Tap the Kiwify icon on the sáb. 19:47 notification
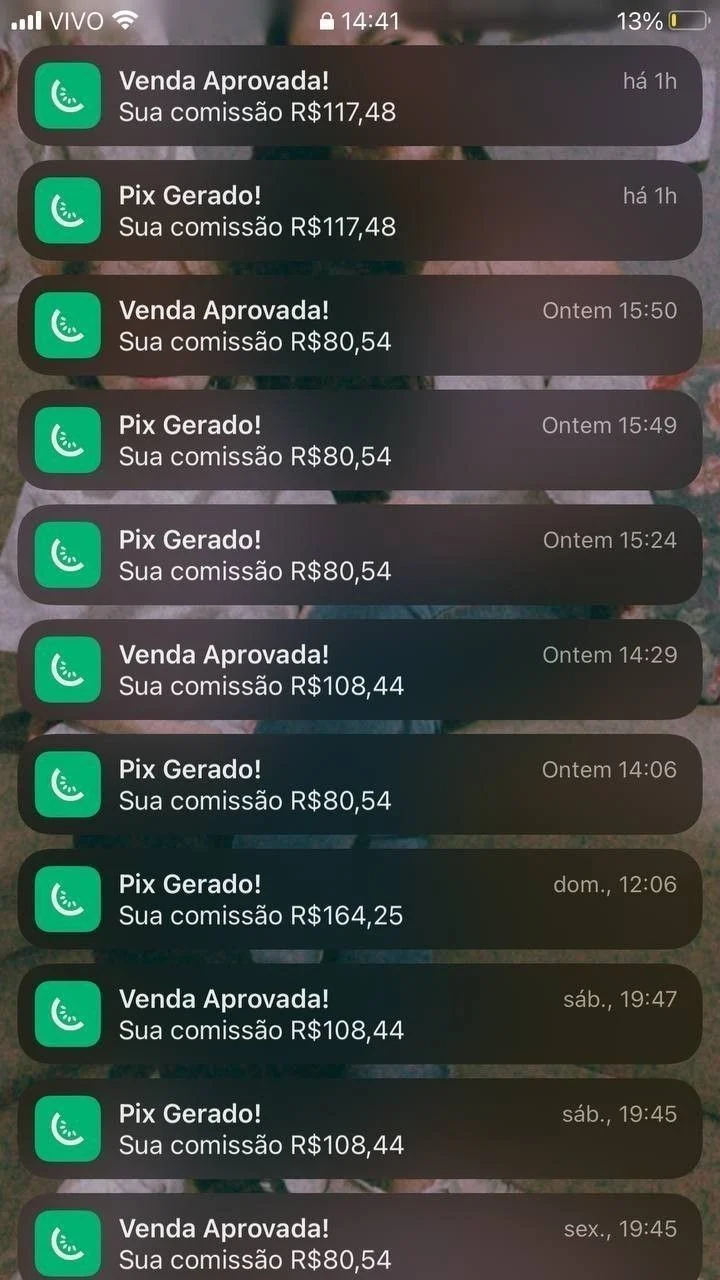Screen dimensions: 720x1280 (x=67, y=1014)
